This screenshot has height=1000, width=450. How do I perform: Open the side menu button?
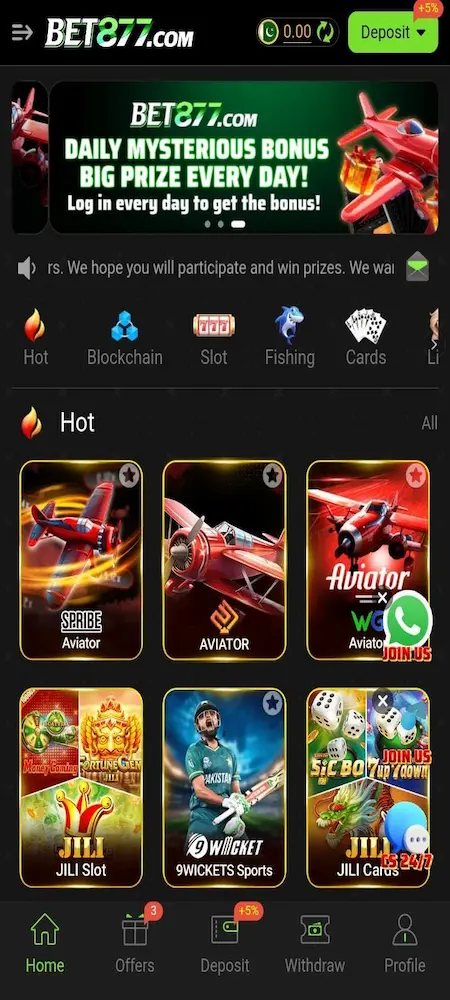coord(22,32)
